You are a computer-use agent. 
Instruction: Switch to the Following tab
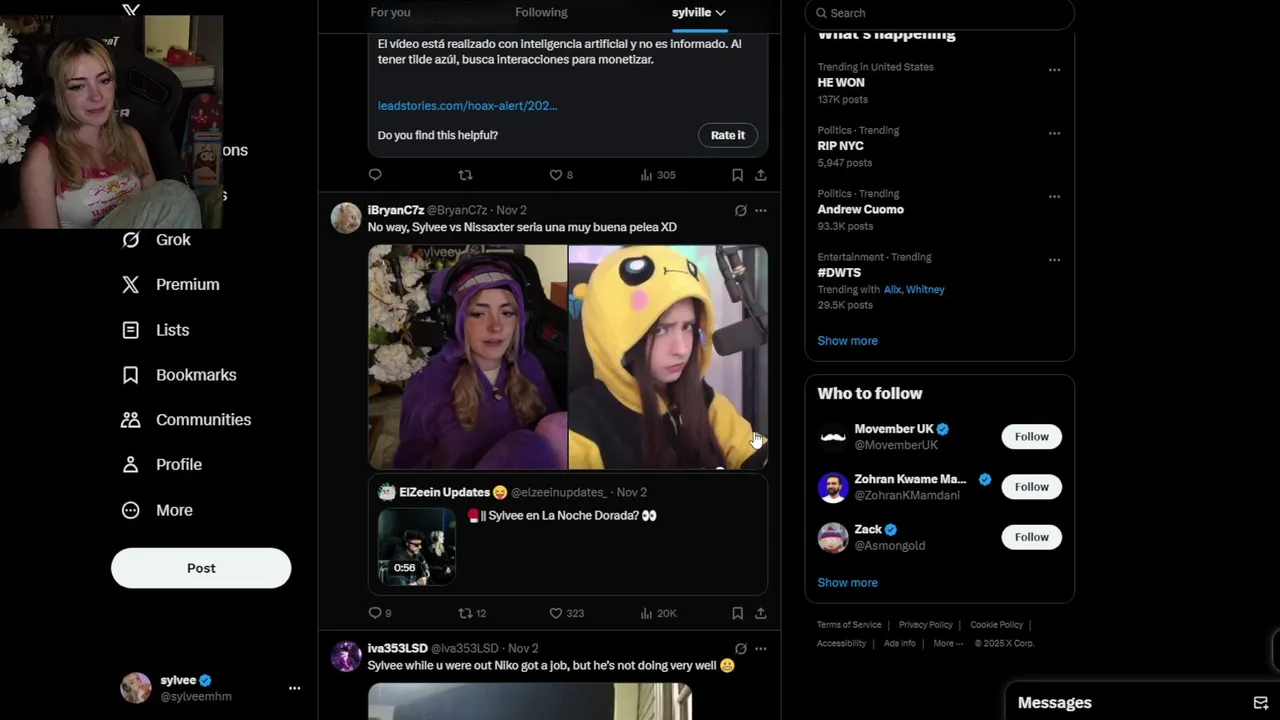(x=541, y=13)
